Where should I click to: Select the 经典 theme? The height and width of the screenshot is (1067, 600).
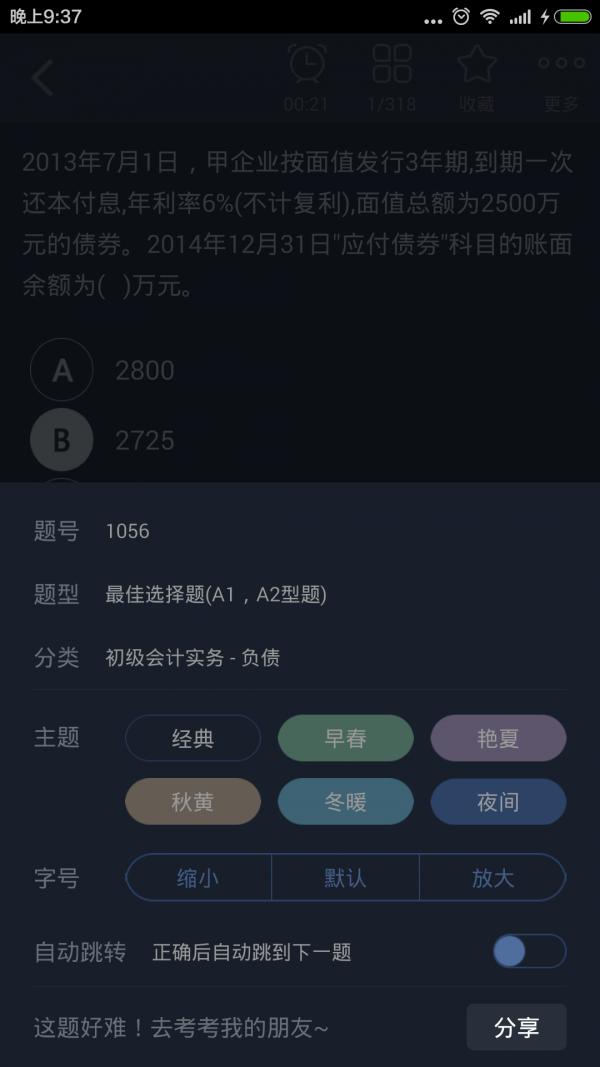193,738
